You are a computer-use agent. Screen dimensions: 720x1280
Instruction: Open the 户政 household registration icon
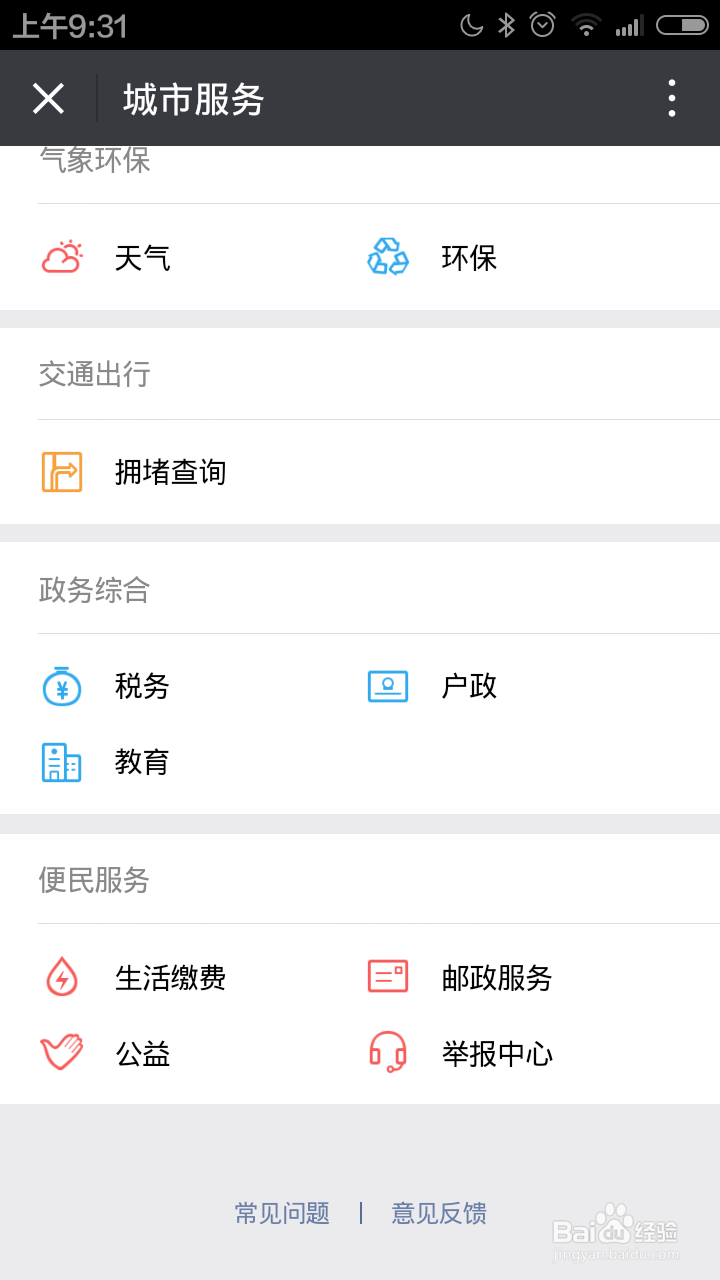390,685
